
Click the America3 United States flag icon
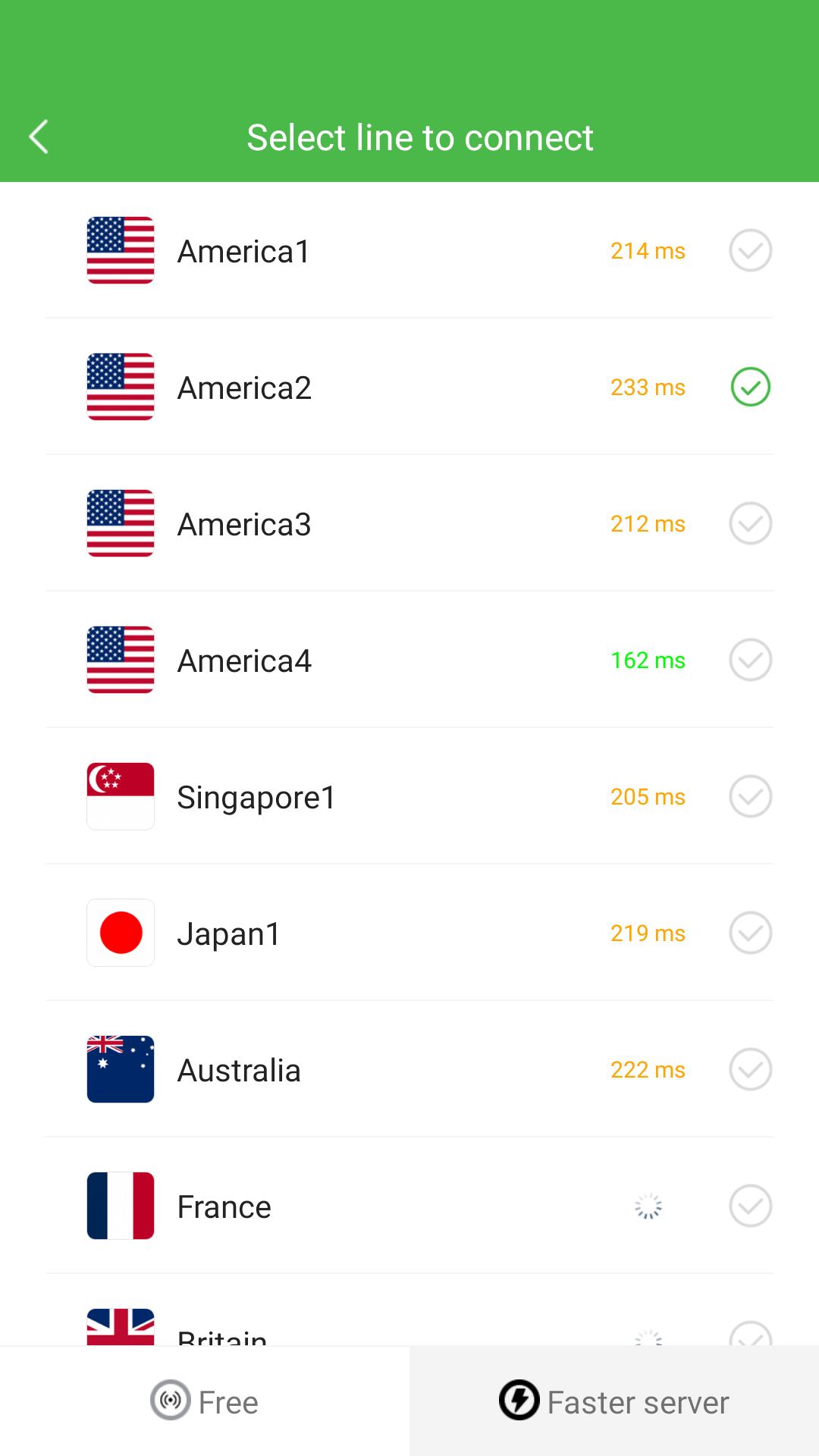120,523
